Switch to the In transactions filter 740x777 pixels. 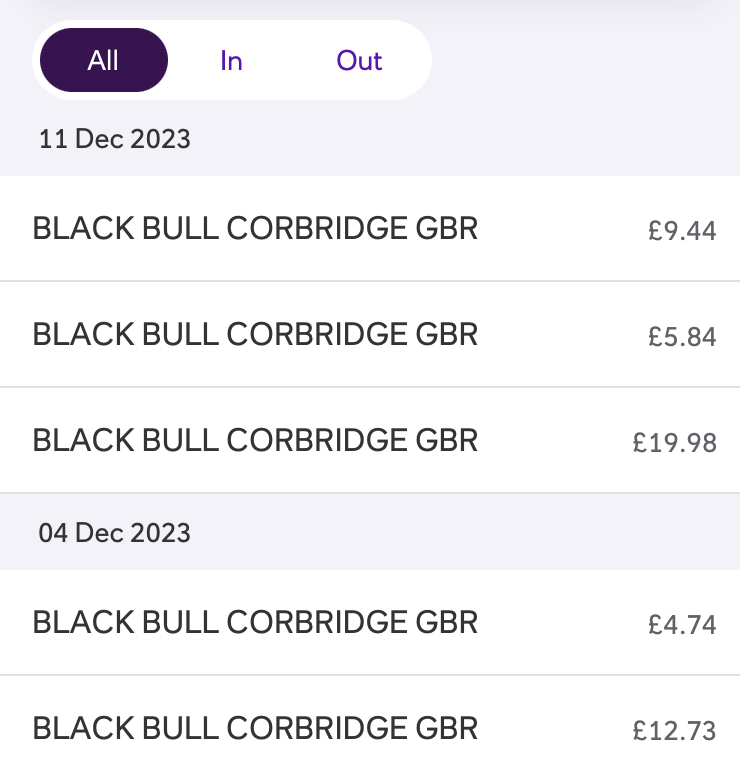point(231,60)
